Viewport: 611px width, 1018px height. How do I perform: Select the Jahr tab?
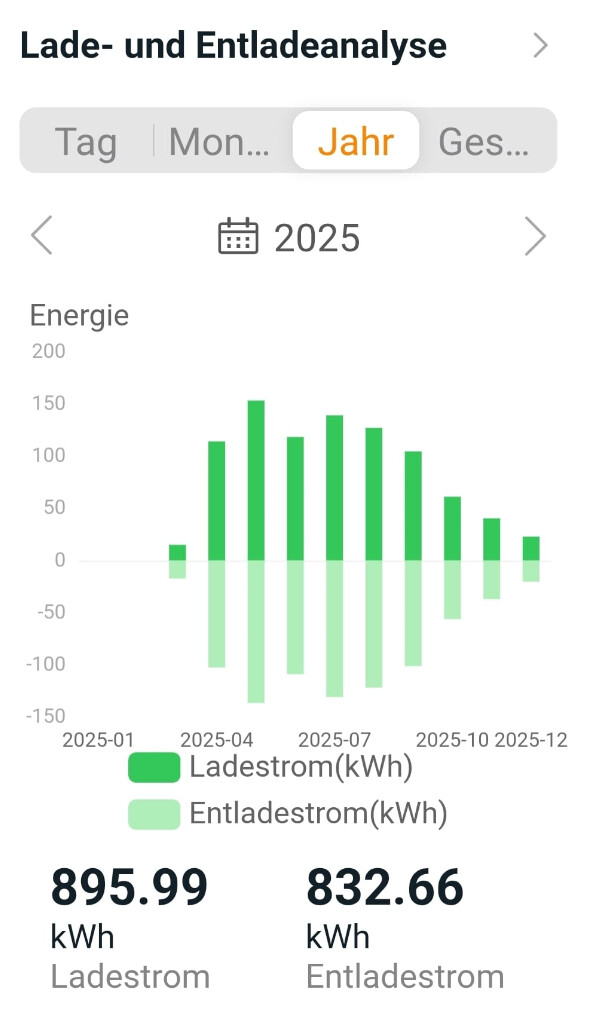pos(355,142)
